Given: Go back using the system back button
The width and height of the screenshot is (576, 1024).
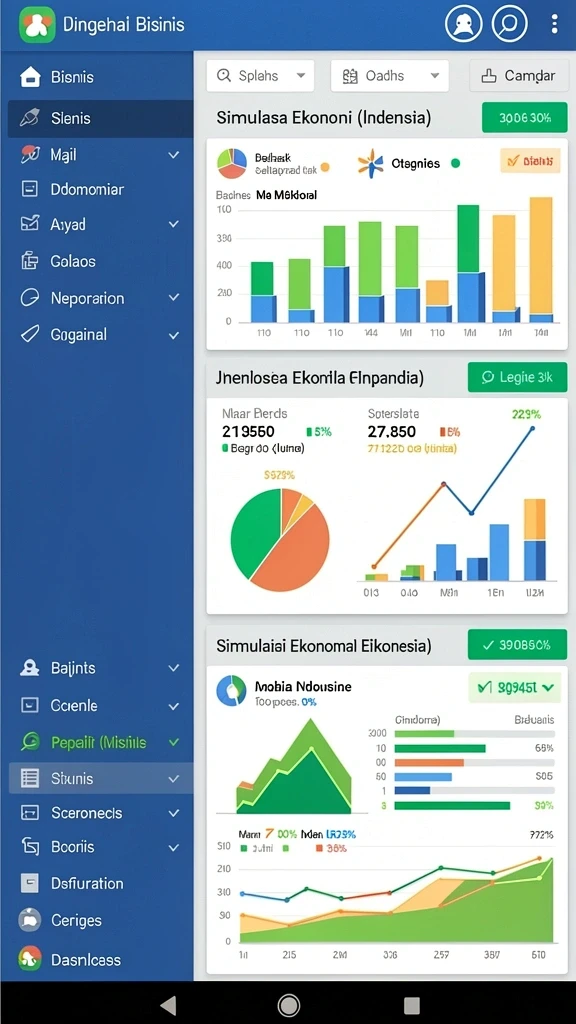Looking at the screenshot, I should click(x=168, y=1005).
